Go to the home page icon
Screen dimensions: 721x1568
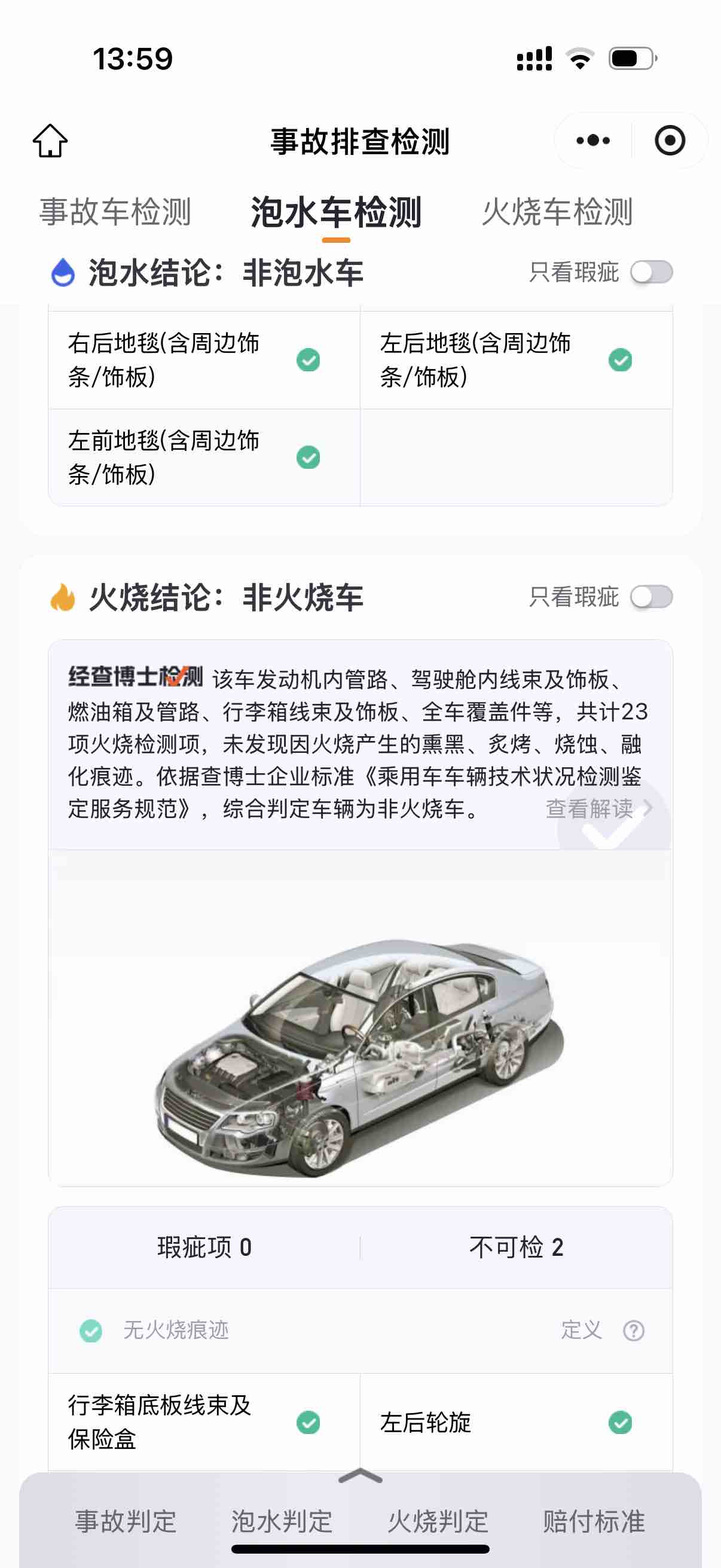[x=50, y=141]
